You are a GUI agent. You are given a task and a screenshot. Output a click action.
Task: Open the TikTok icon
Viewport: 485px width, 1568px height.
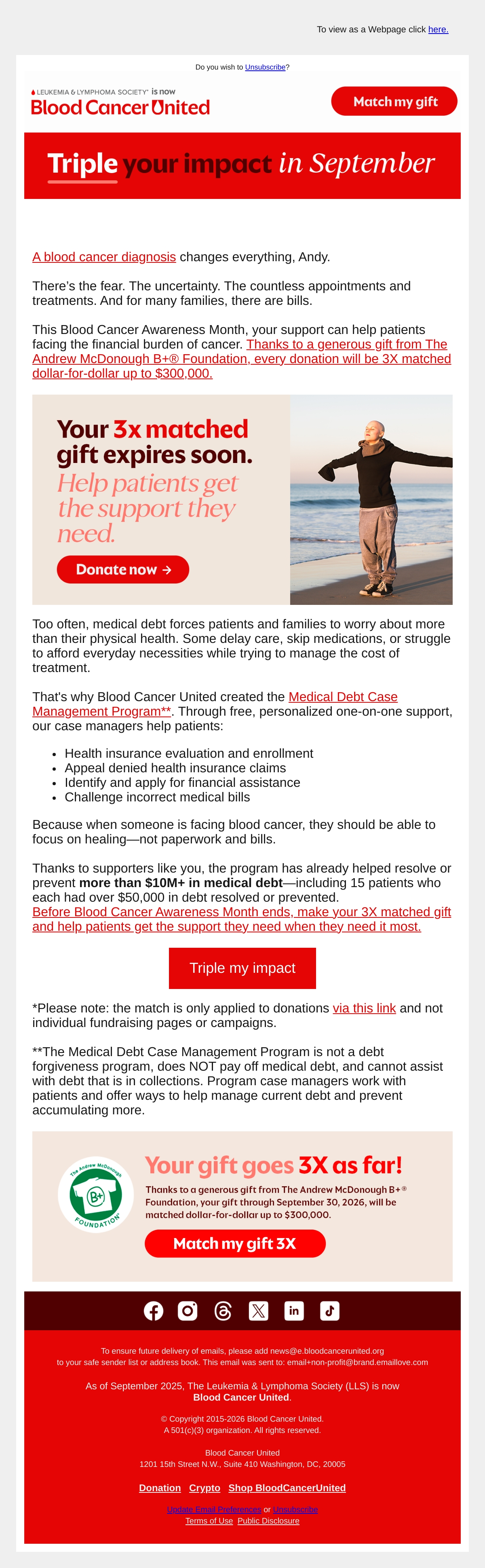(330, 1310)
